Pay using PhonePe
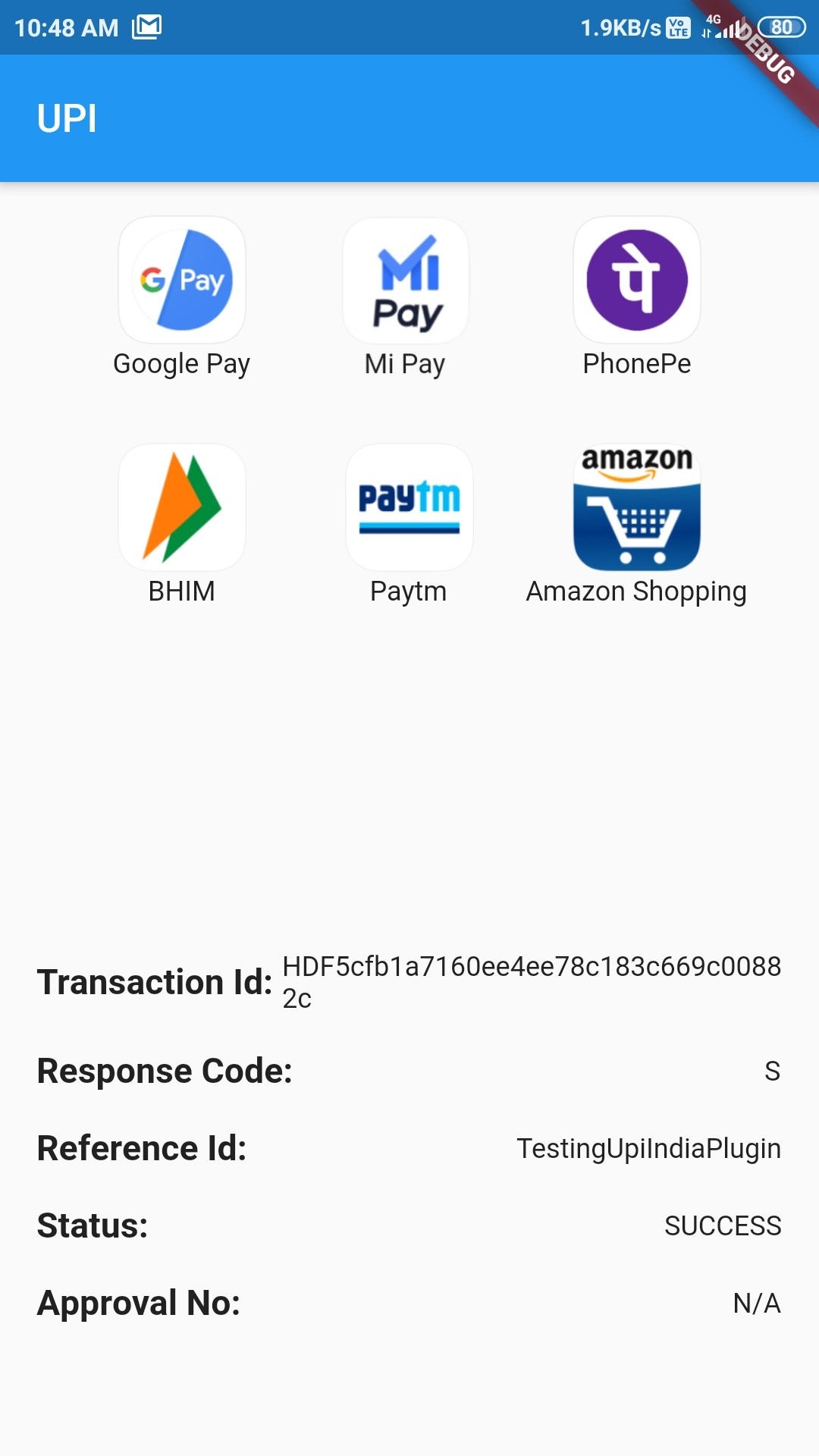Image resolution: width=819 pixels, height=1456 pixels. pos(637,281)
